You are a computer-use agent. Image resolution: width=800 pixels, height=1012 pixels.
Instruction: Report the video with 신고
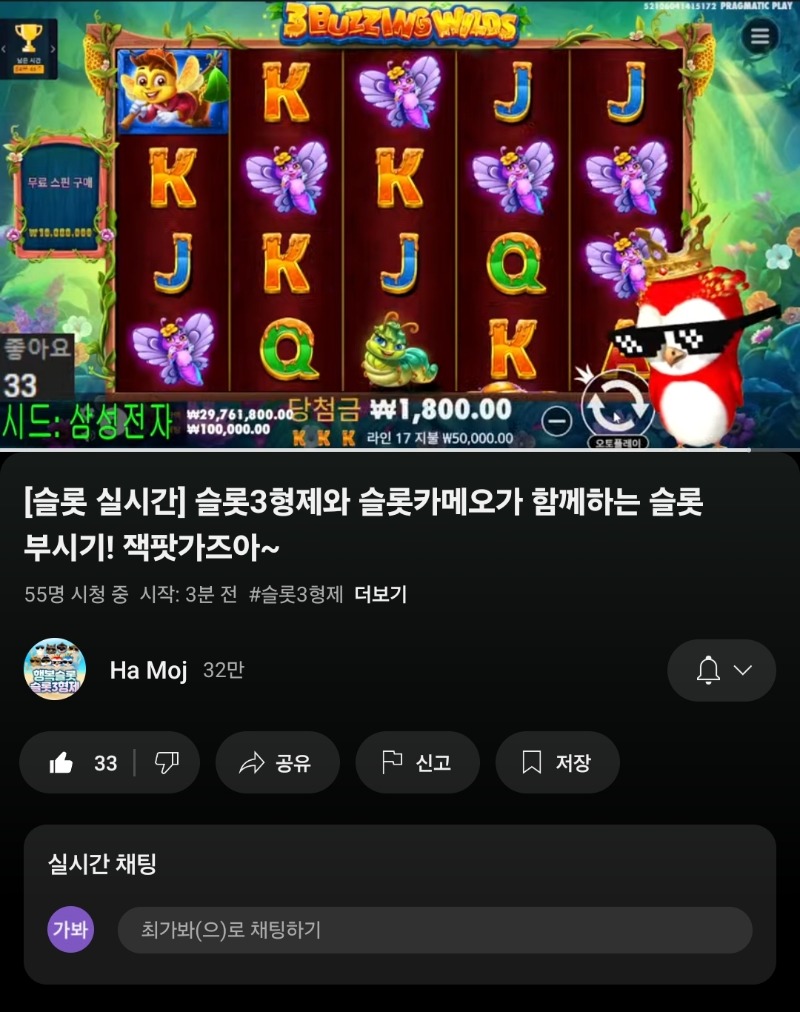[x=417, y=763]
